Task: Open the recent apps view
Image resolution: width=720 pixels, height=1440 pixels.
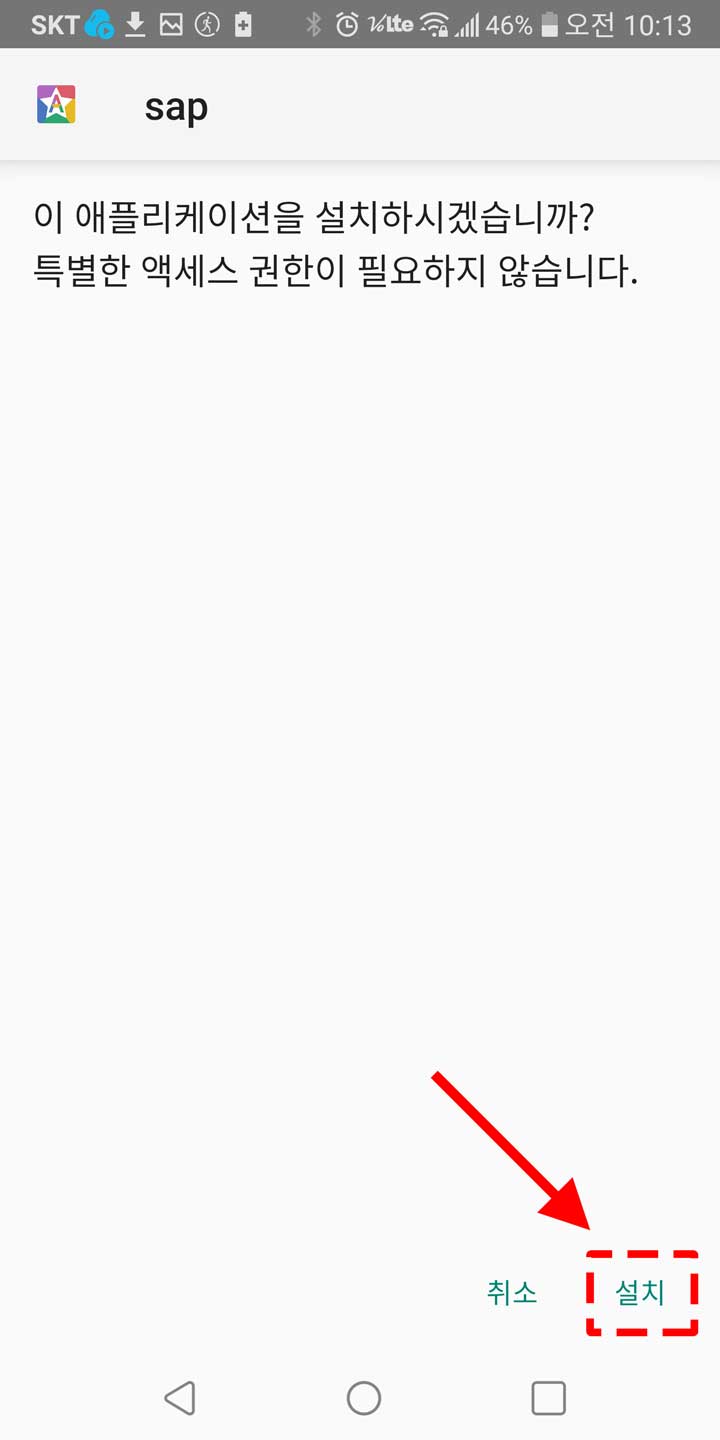Action: coord(548,1398)
